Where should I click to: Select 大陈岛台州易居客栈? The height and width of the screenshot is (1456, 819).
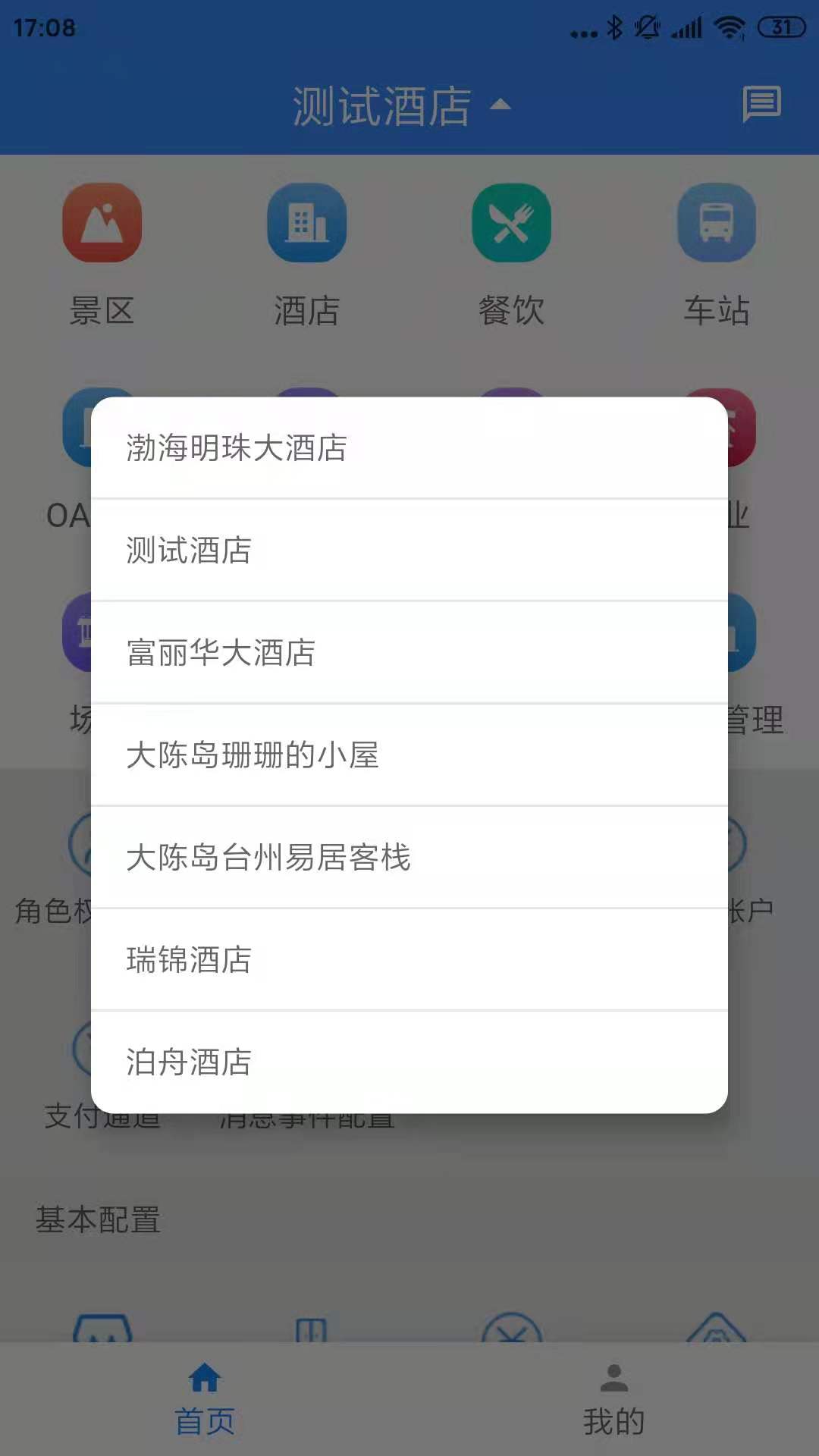click(409, 857)
